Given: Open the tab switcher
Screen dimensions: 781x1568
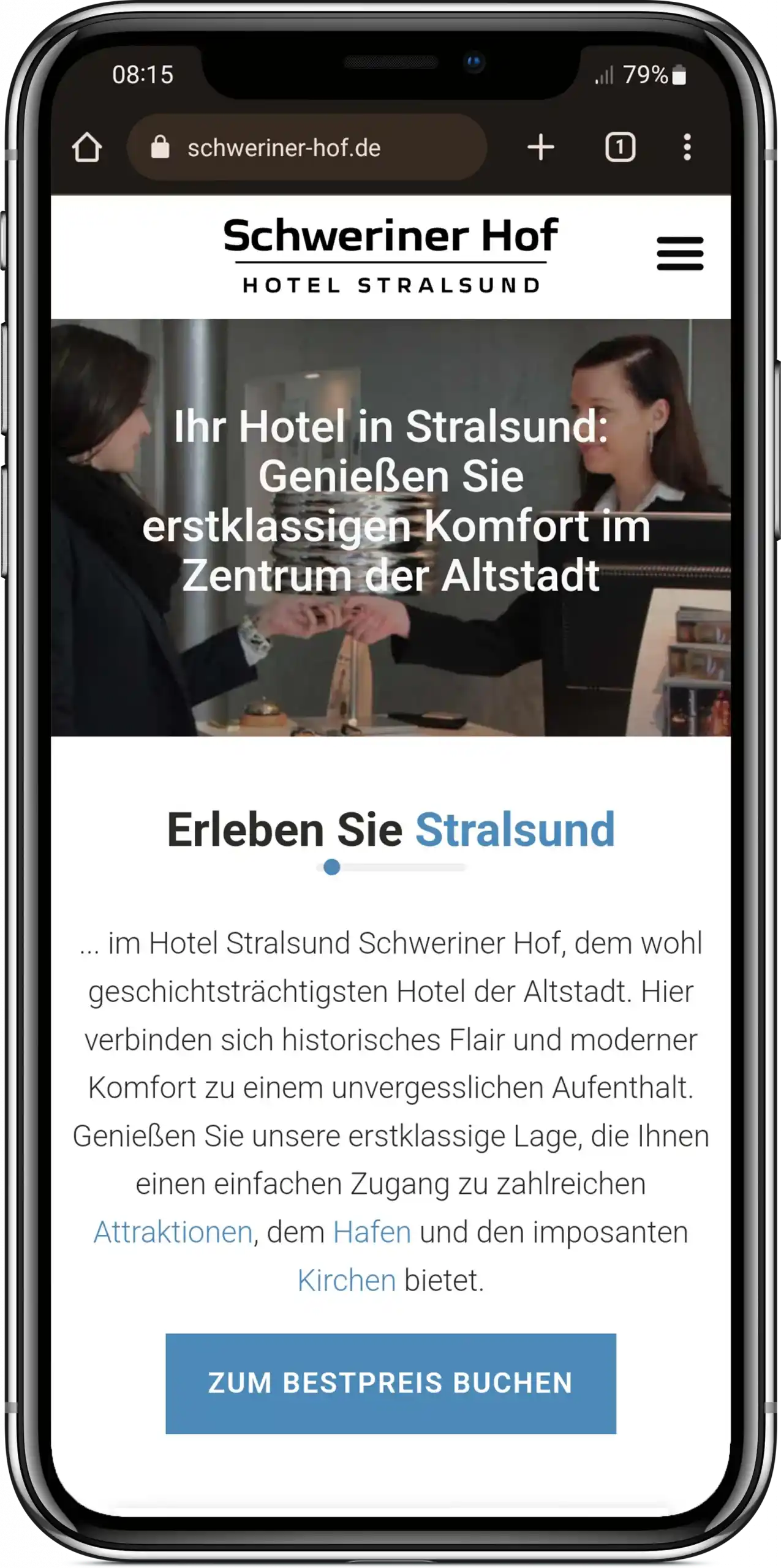Looking at the screenshot, I should pos(620,148).
